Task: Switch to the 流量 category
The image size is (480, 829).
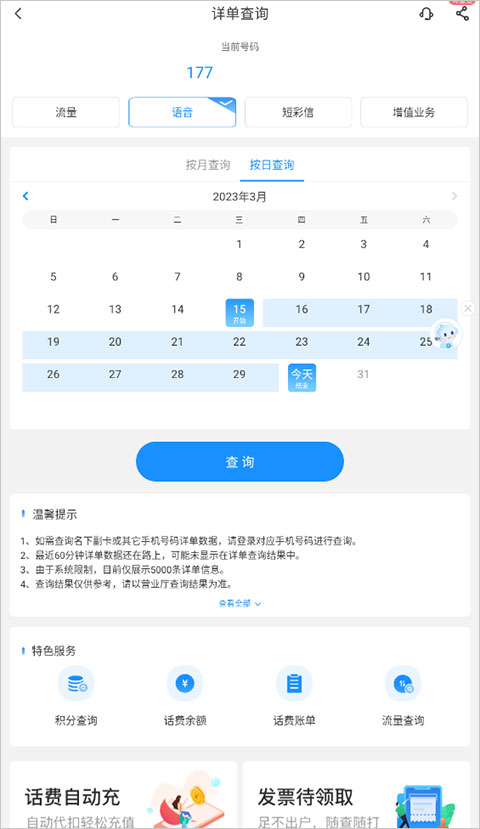Action: [x=66, y=112]
